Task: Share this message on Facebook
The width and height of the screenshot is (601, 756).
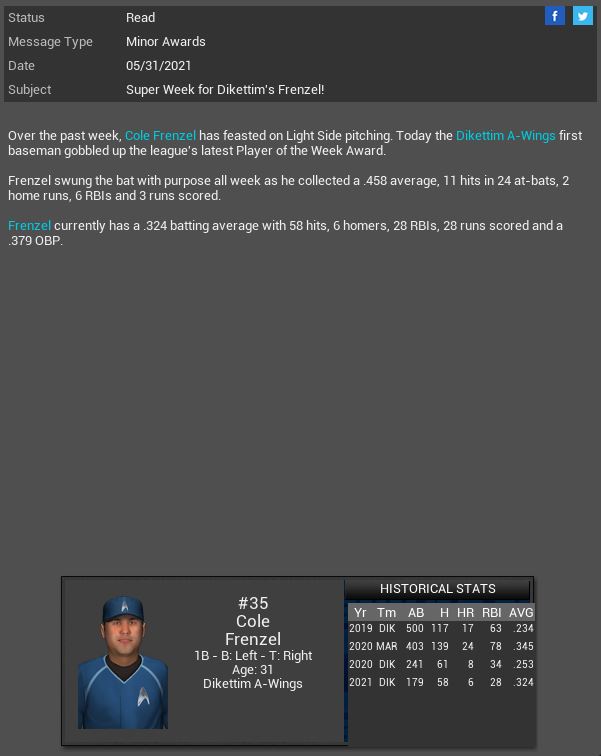Action: 555,16
